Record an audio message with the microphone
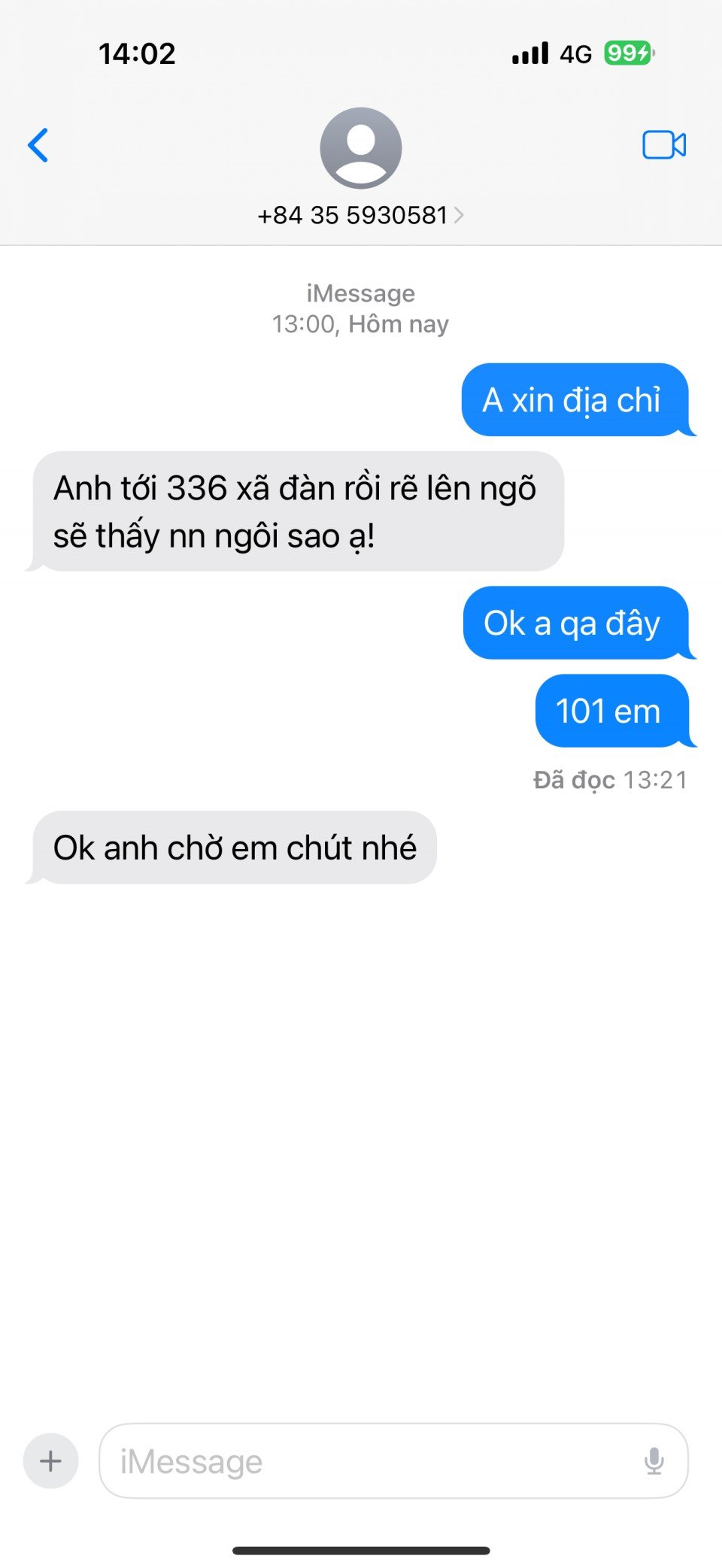 tap(654, 1461)
